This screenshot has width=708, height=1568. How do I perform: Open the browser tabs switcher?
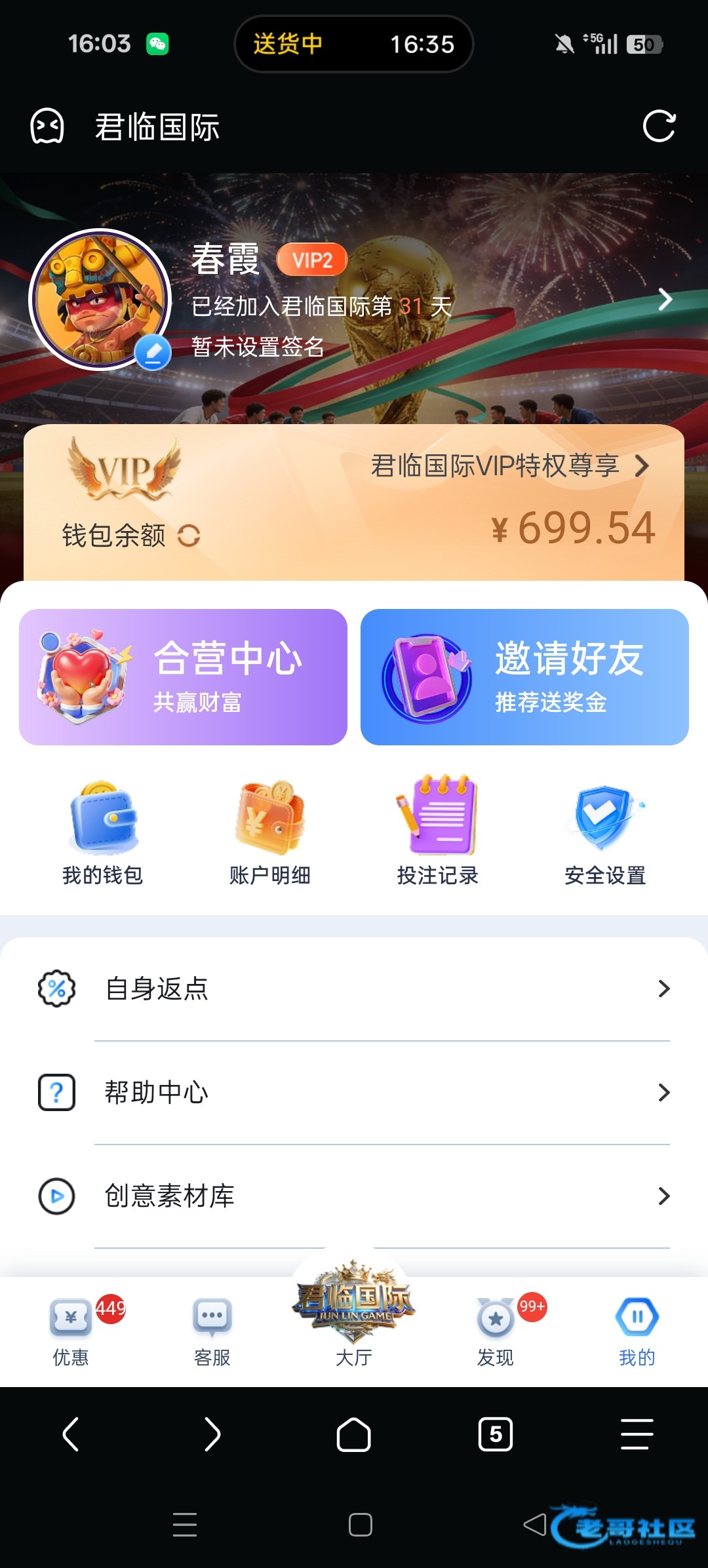pos(496,1434)
